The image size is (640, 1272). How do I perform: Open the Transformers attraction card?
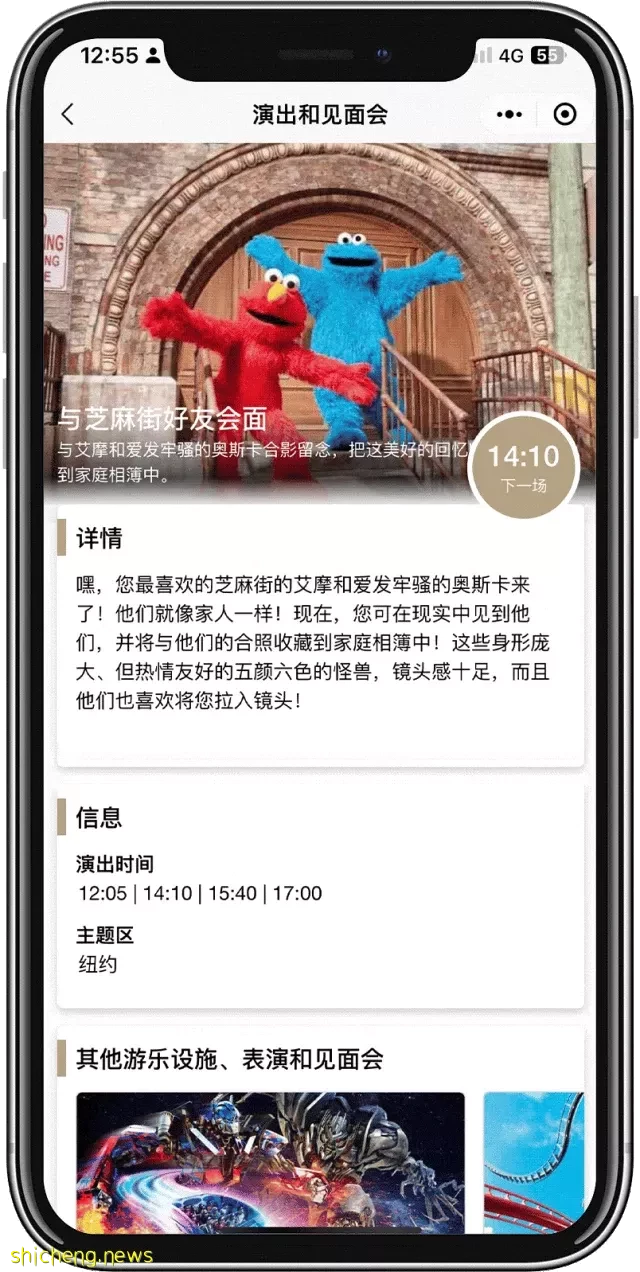point(270,1160)
